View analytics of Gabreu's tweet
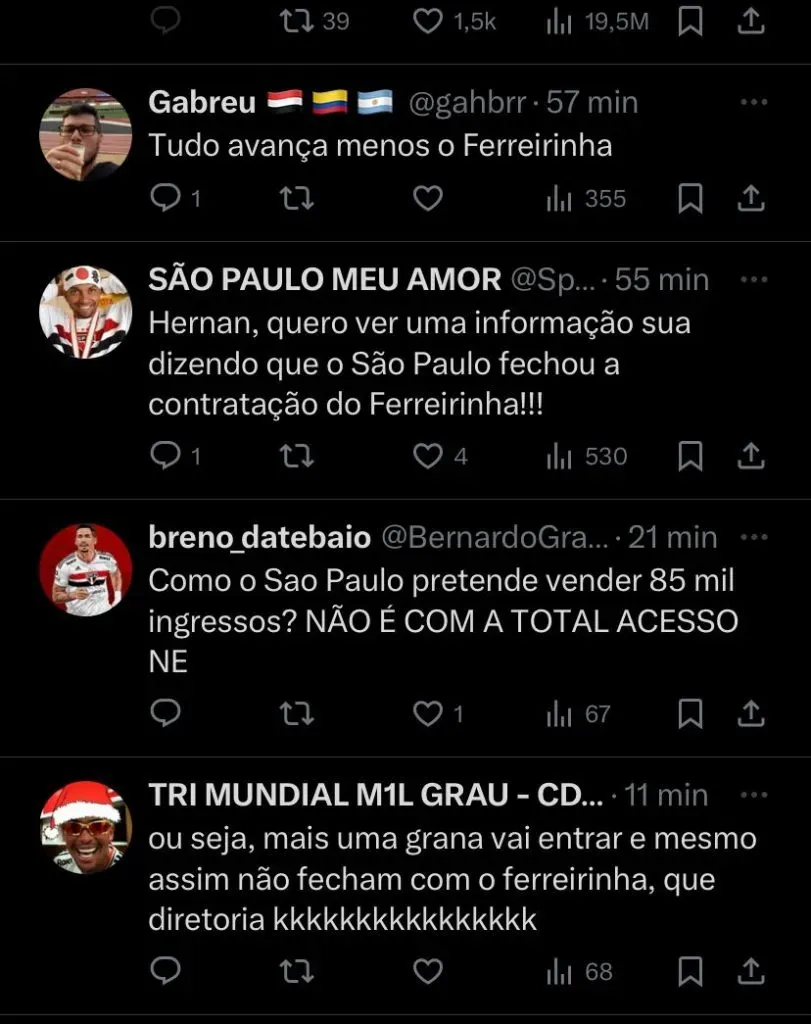 click(586, 199)
